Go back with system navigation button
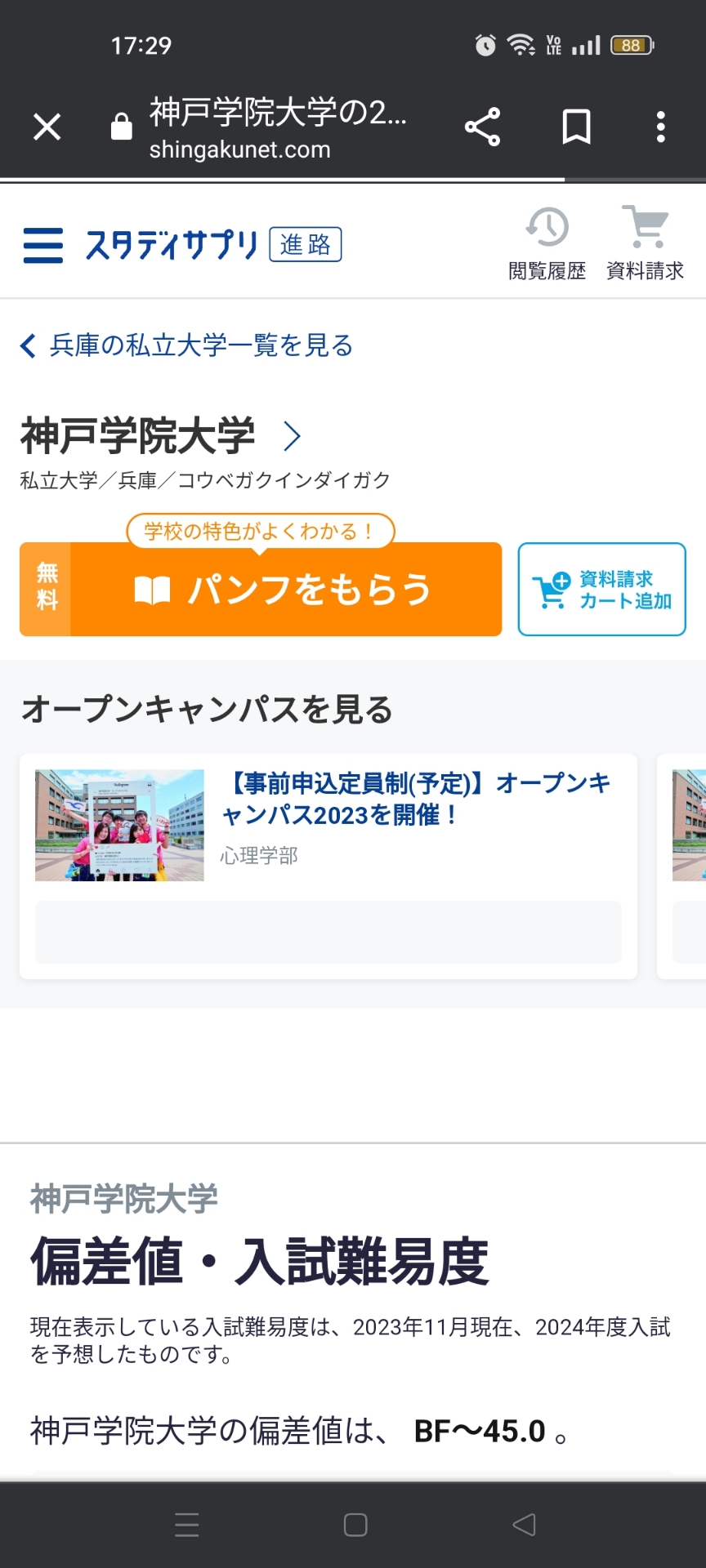Viewport: 706px width, 1568px height. (x=524, y=1524)
